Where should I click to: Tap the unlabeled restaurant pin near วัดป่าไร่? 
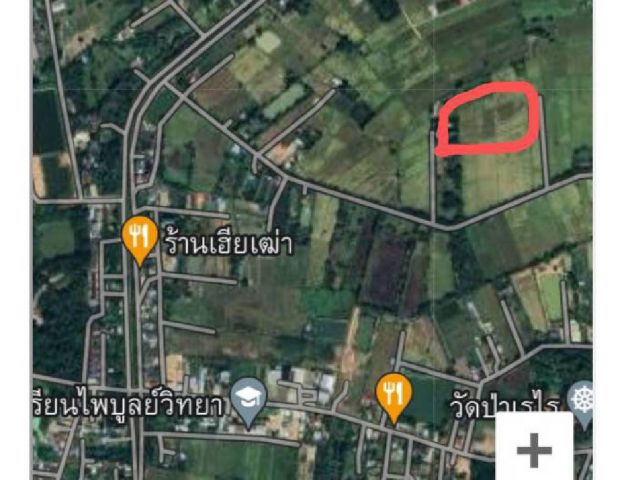392,394
